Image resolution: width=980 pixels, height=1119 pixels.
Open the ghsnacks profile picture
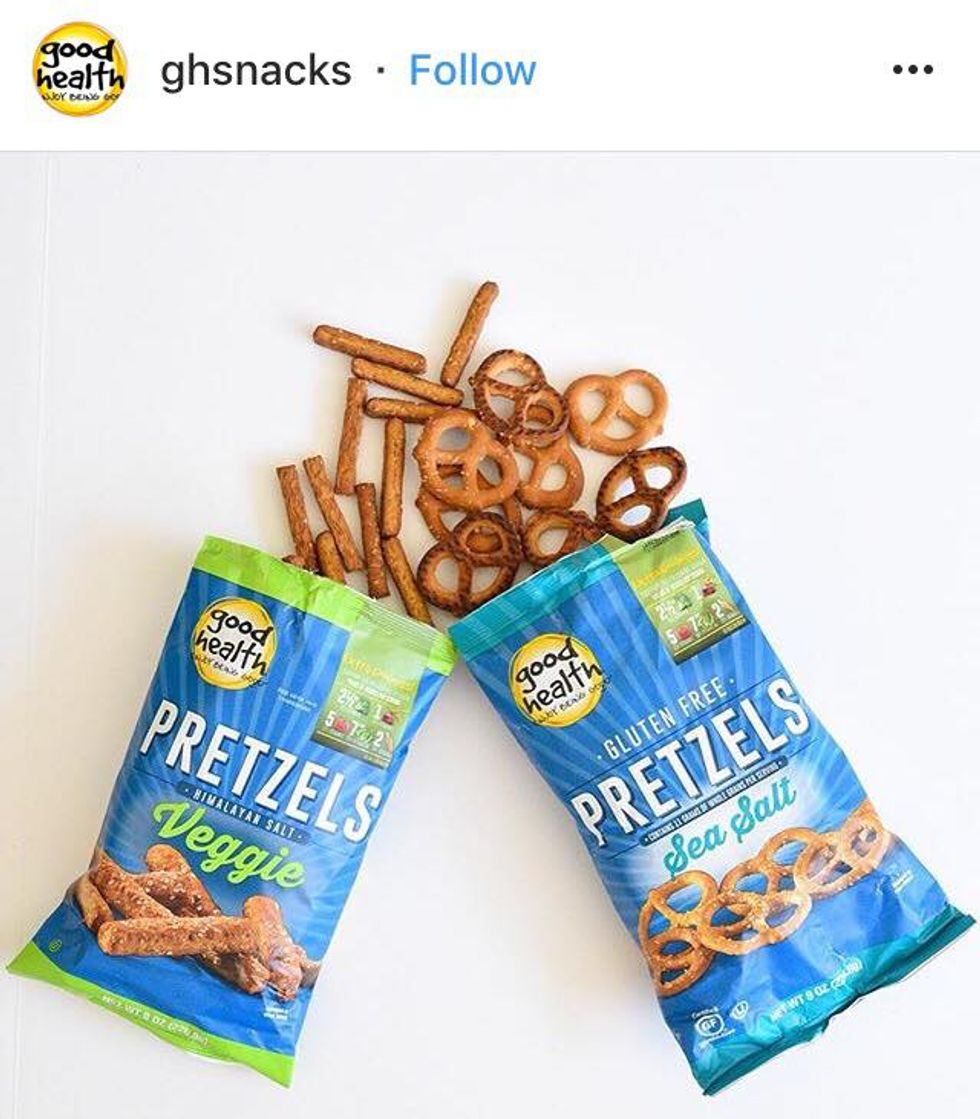[x=80, y=69]
